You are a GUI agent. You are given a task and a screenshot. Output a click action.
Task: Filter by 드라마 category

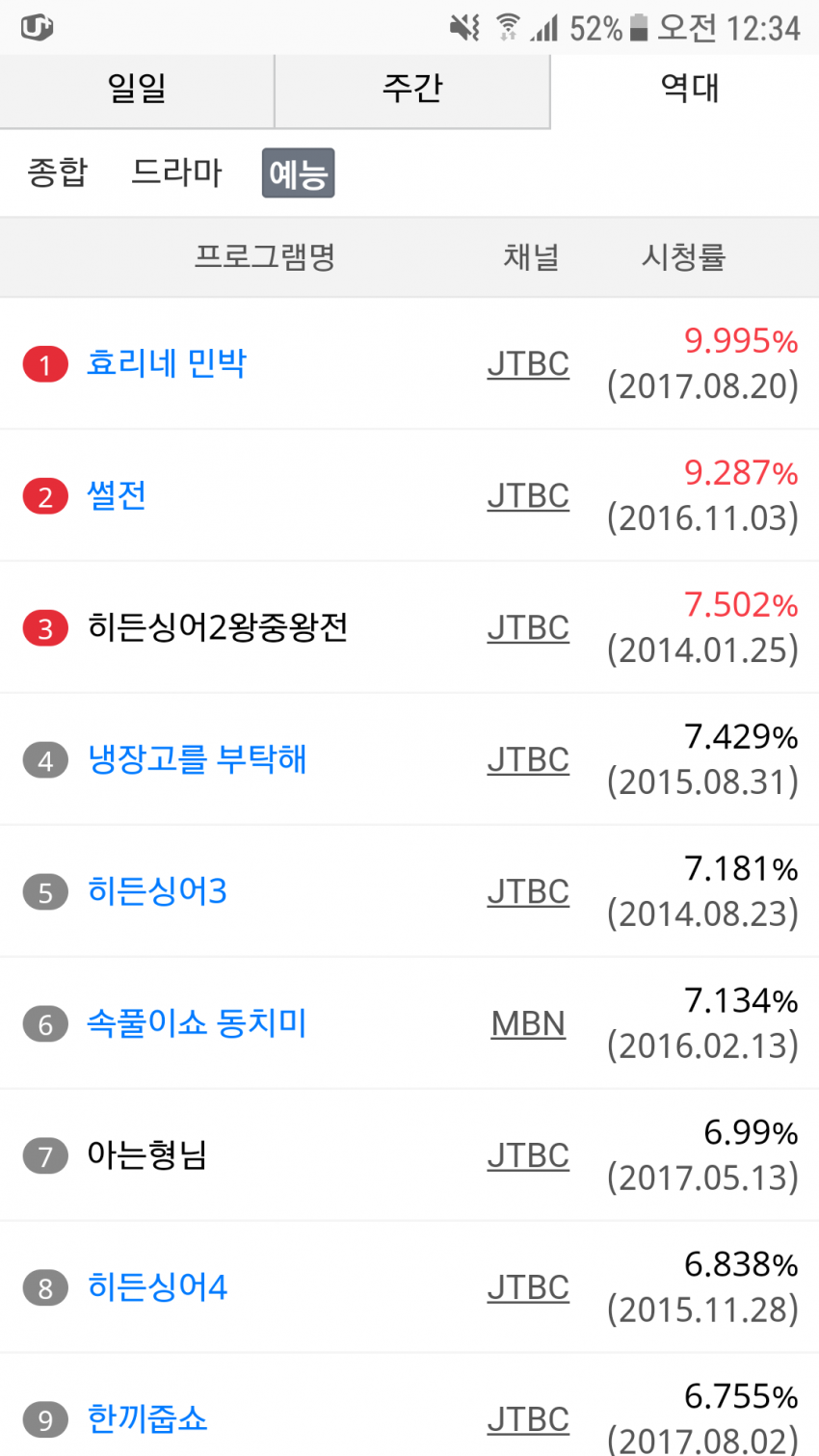tap(176, 173)
